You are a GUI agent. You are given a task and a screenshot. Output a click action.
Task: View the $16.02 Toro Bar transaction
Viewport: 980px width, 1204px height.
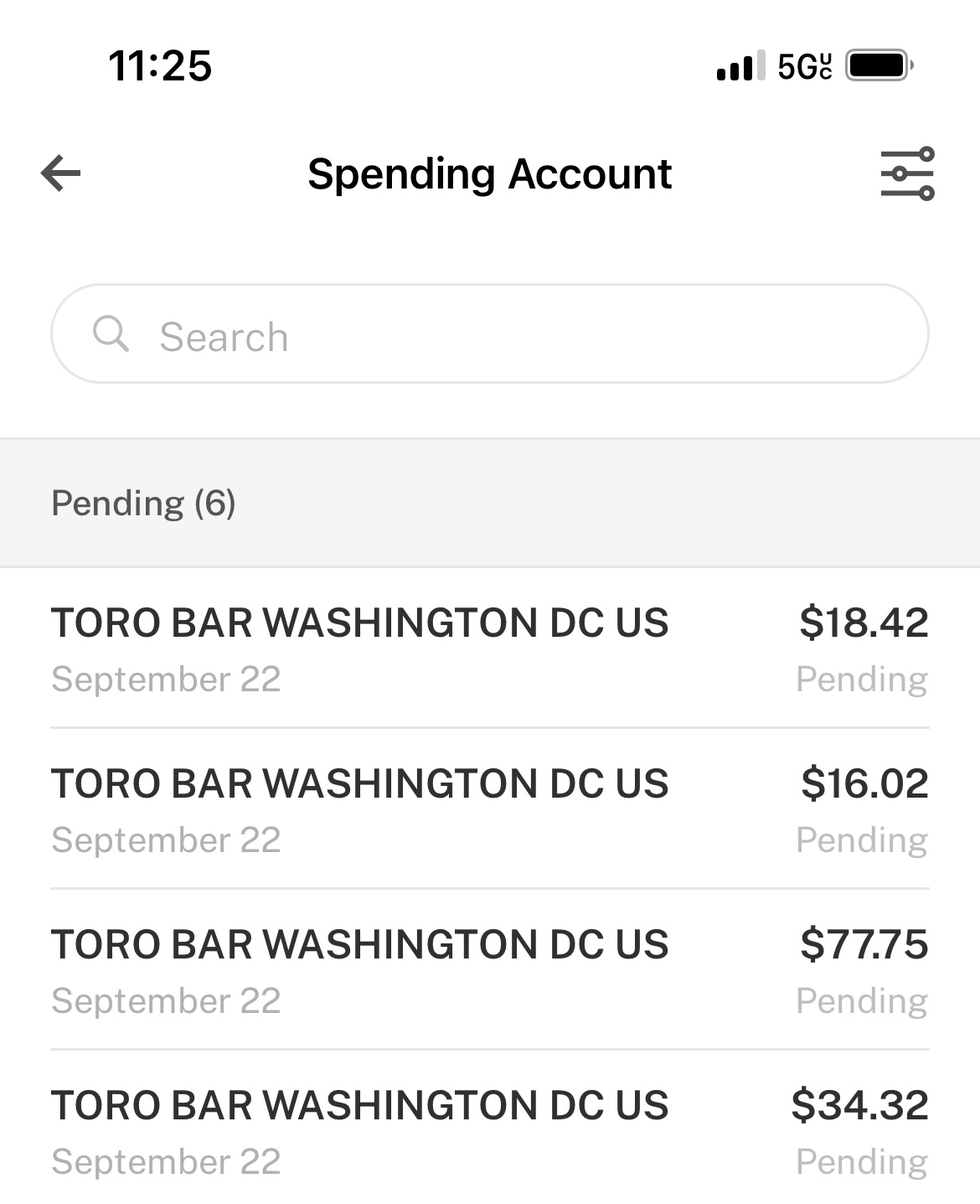click(x=489, y=809)
